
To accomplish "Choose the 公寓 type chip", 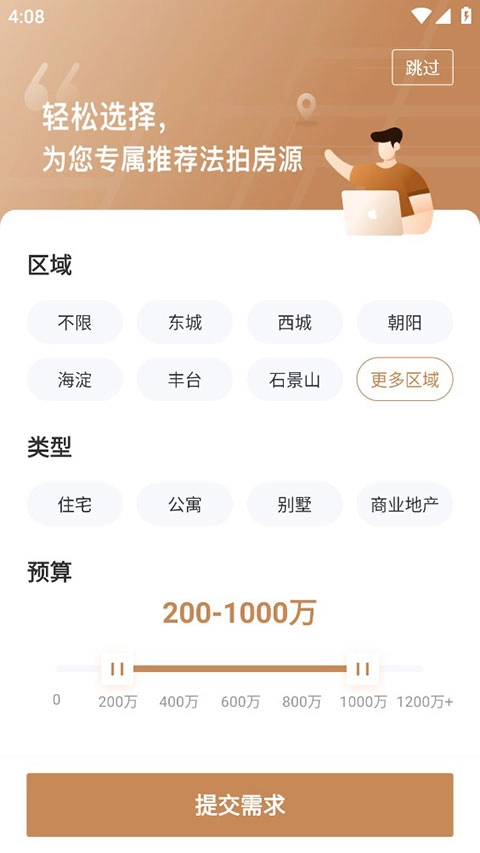I will [x=185, y=504].
